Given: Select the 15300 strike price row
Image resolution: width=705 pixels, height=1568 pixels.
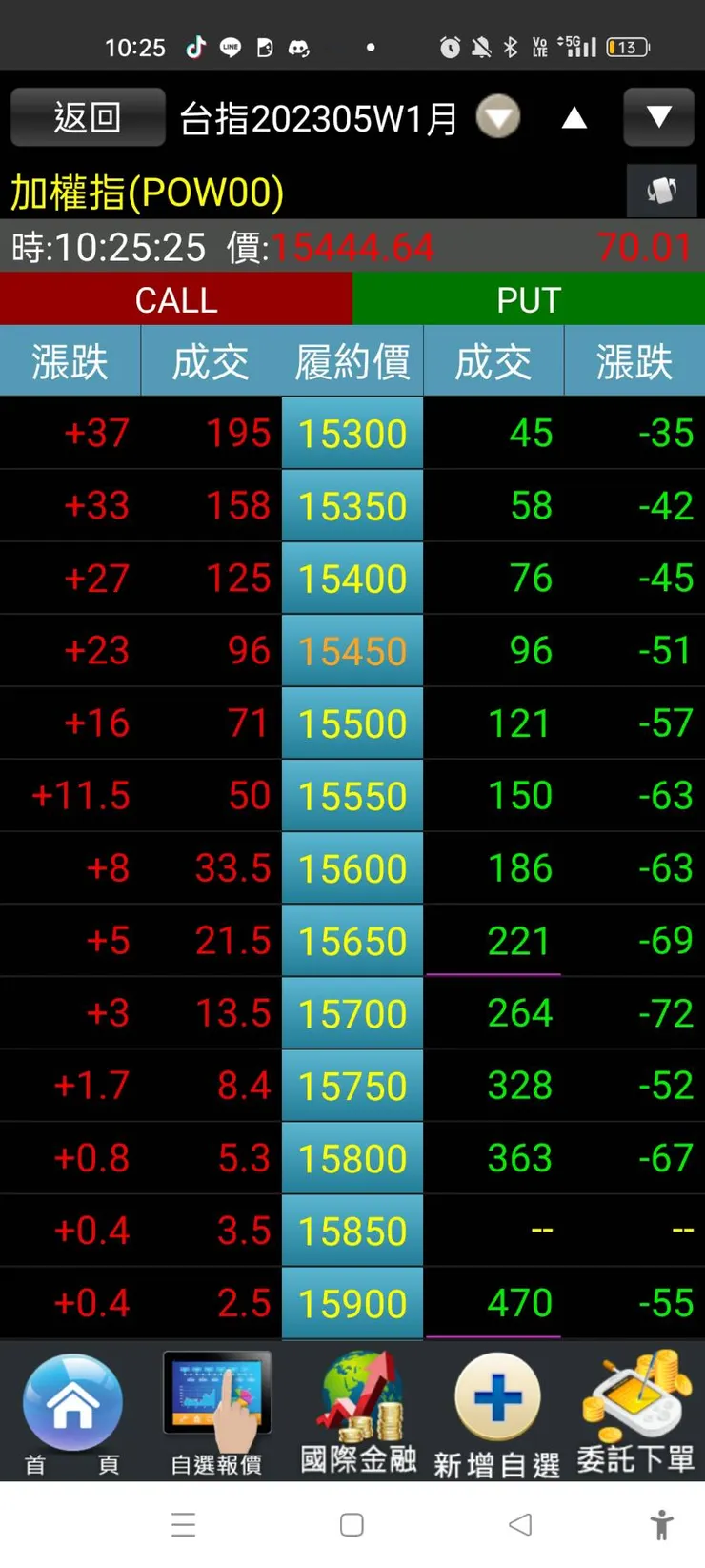Looking at the screenshot, I should click(352, 434).
